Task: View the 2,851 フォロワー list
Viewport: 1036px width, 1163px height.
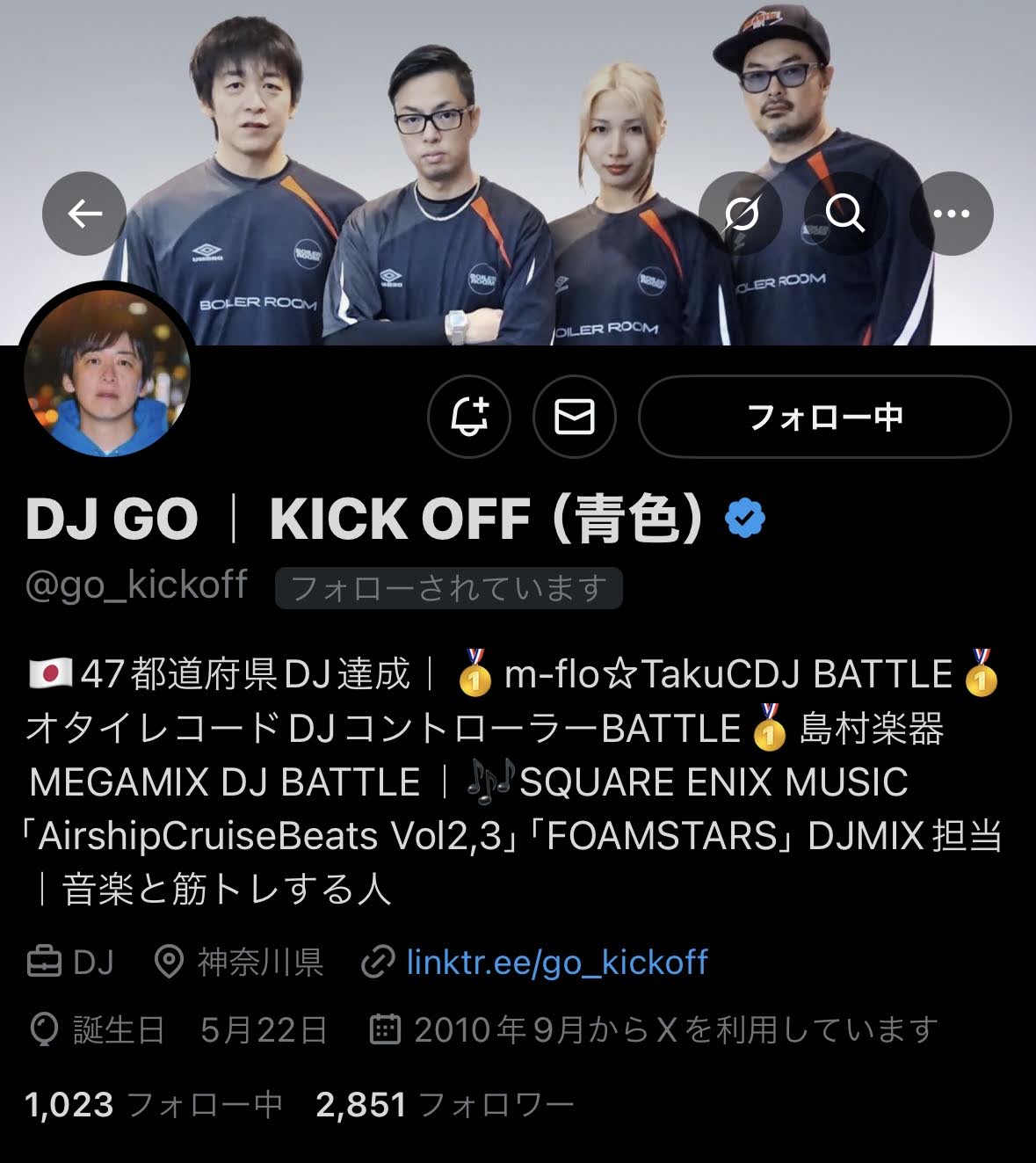Action: pos(445,1105)
